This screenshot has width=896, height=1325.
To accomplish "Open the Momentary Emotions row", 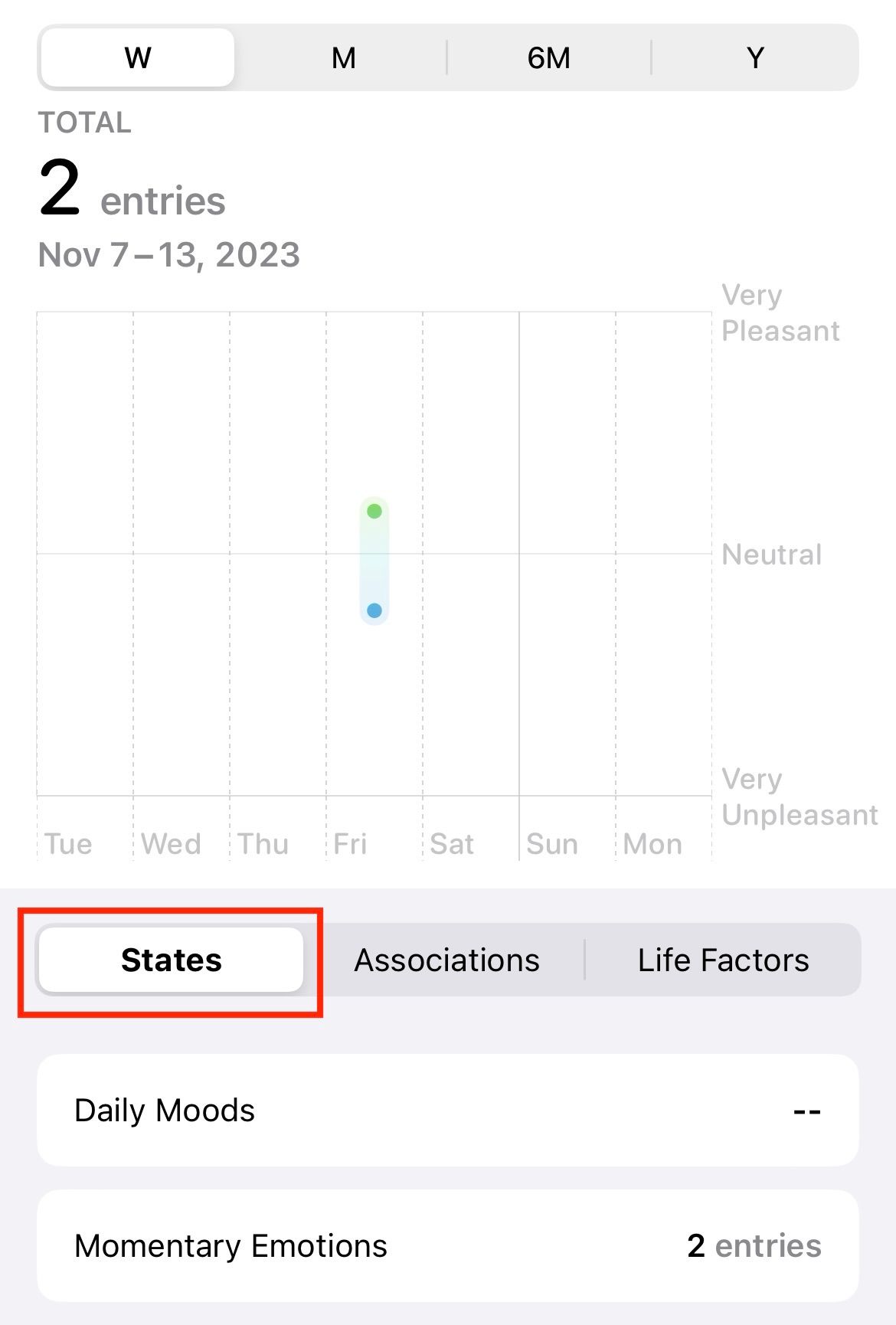I will click(447, 1245).
